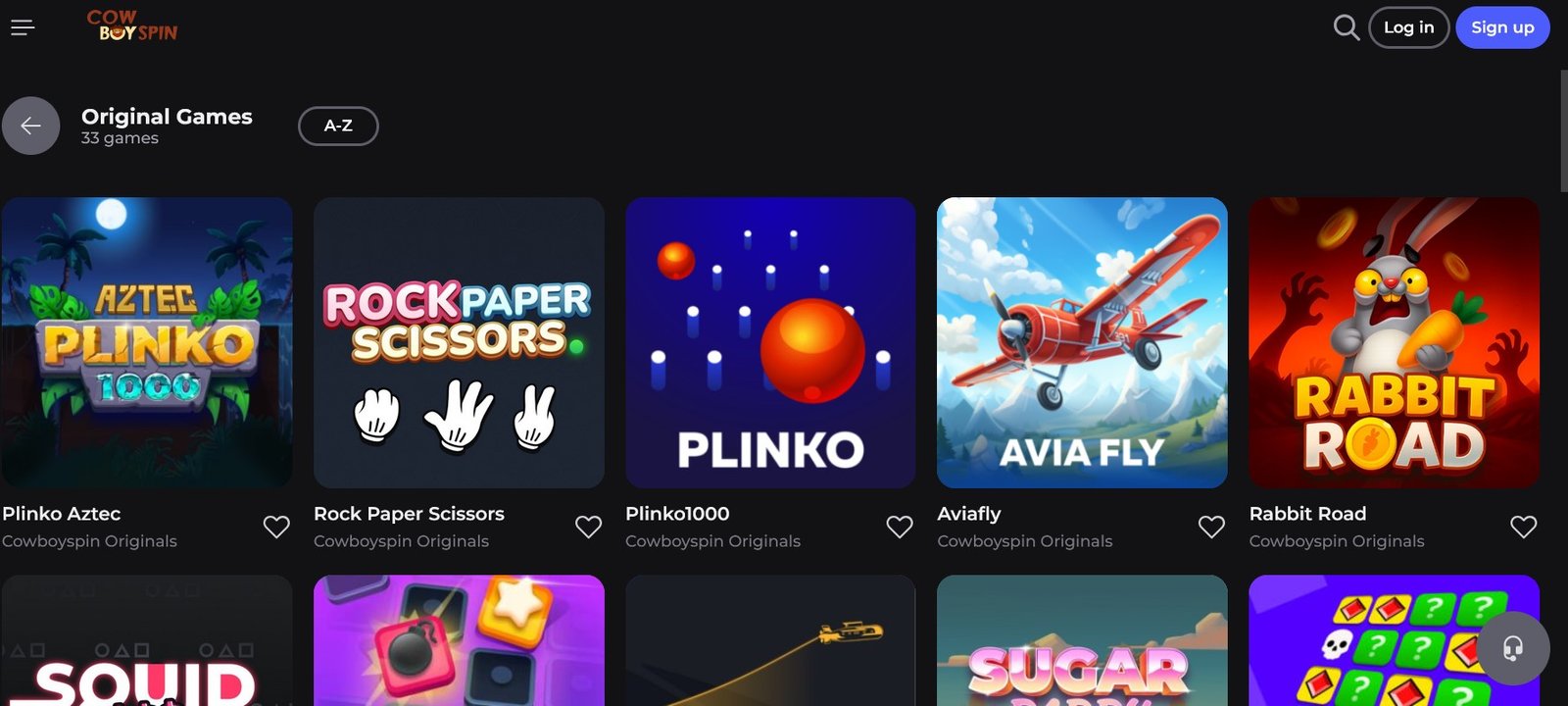This screenshot has width=1568, height=706.
Task: Launch the Plinko1000 game tile
Action: pos(770,343)
